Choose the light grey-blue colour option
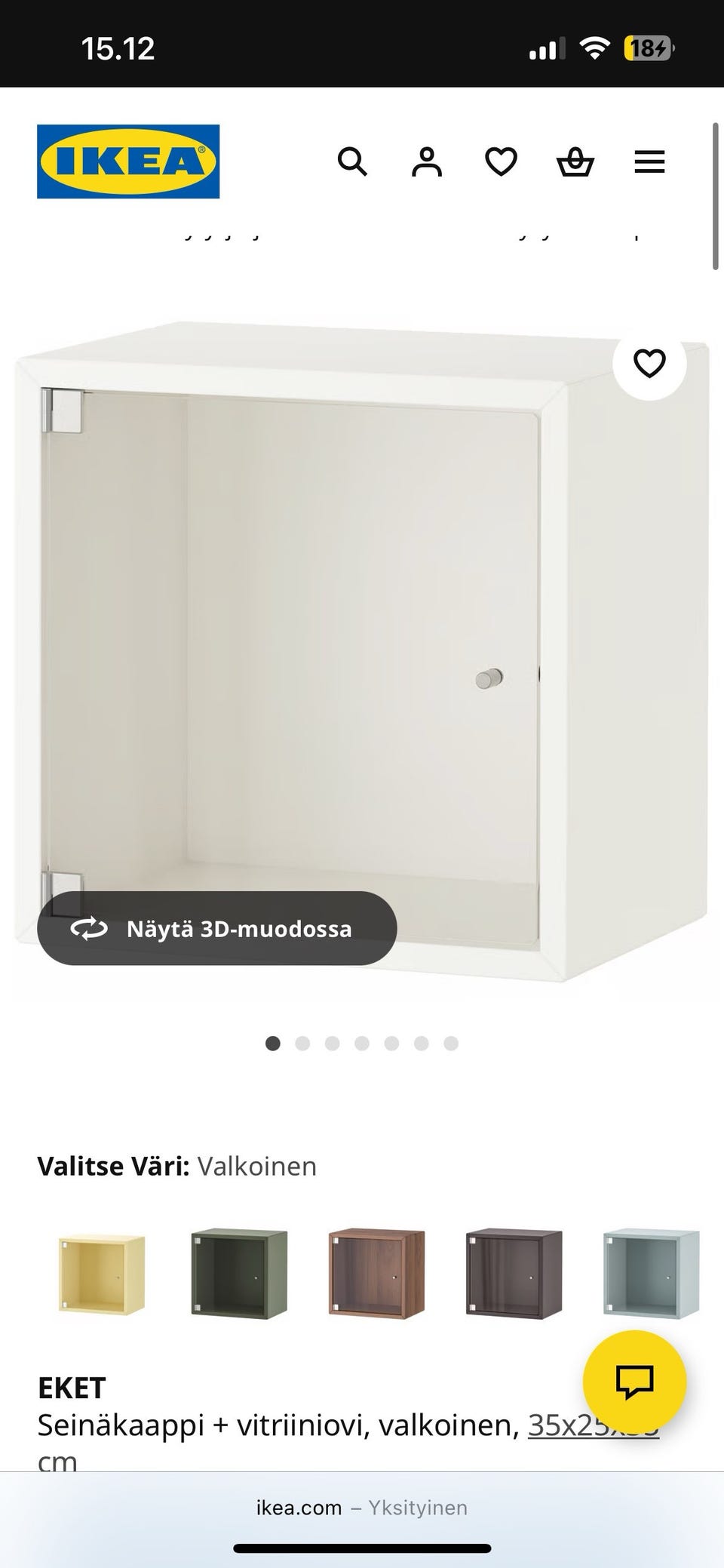This screenshot has height=1568, width=724. tap(652, 1274)
